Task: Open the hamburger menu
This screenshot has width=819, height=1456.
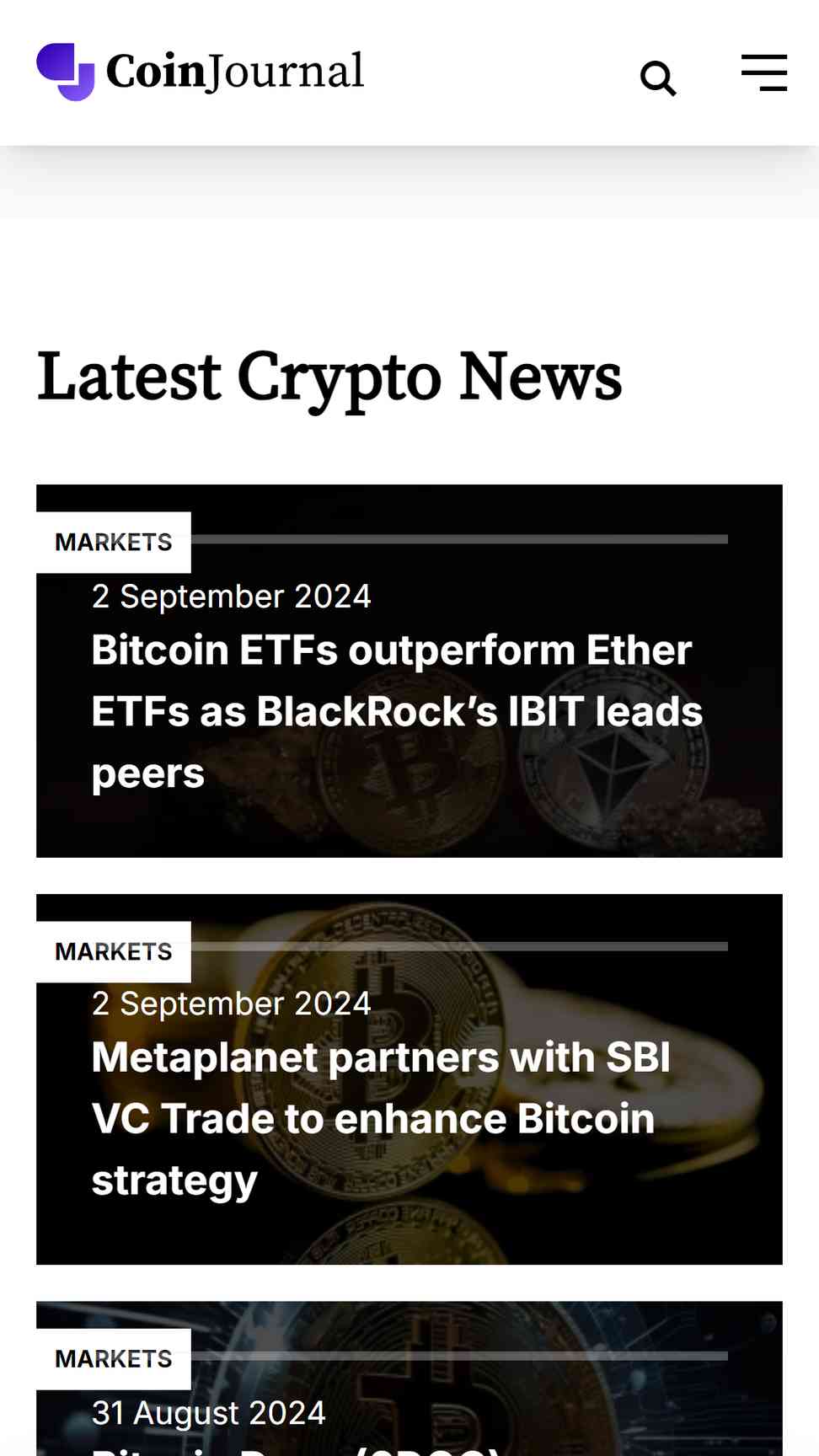Action: (x=764, y=72)
